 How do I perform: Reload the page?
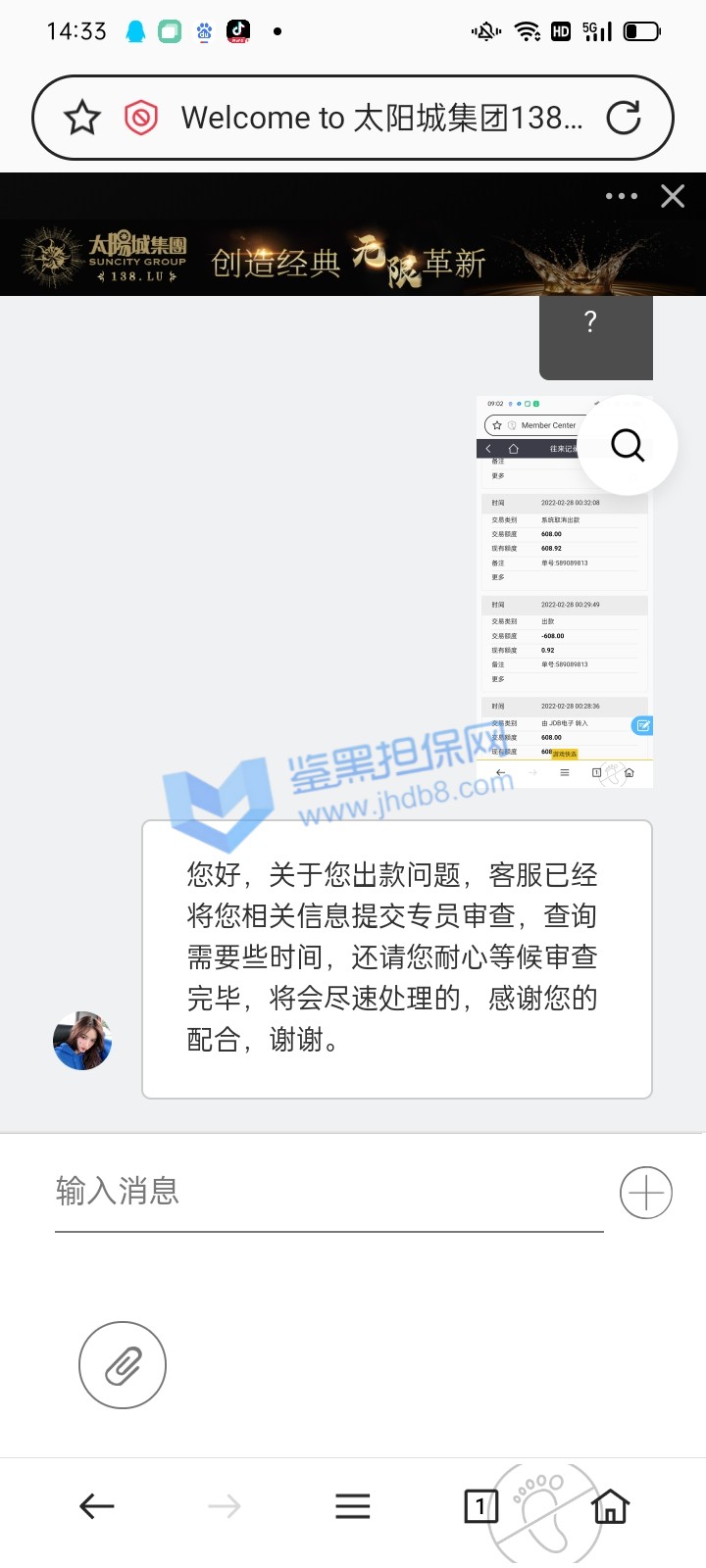coord(623,119)
